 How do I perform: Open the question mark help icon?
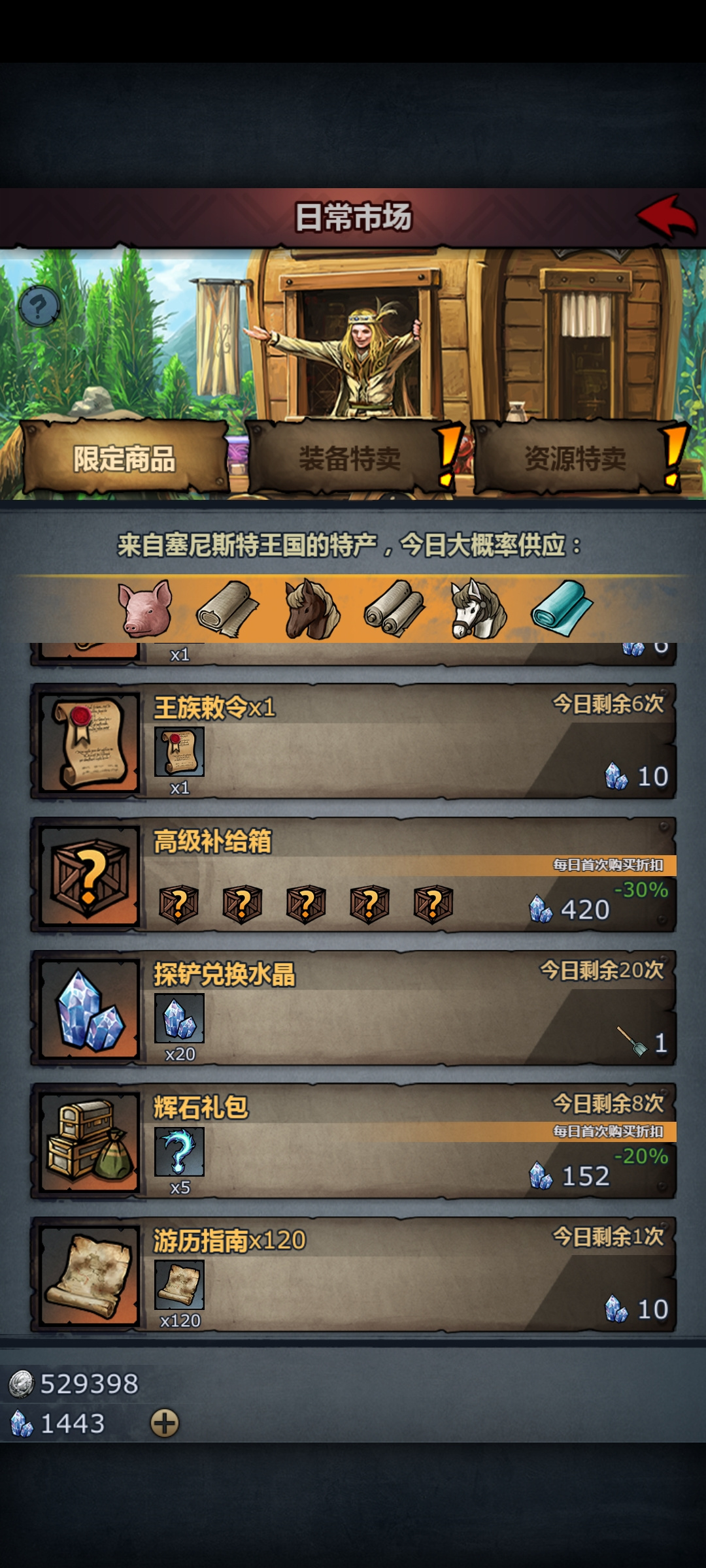(x=39, y=306)
